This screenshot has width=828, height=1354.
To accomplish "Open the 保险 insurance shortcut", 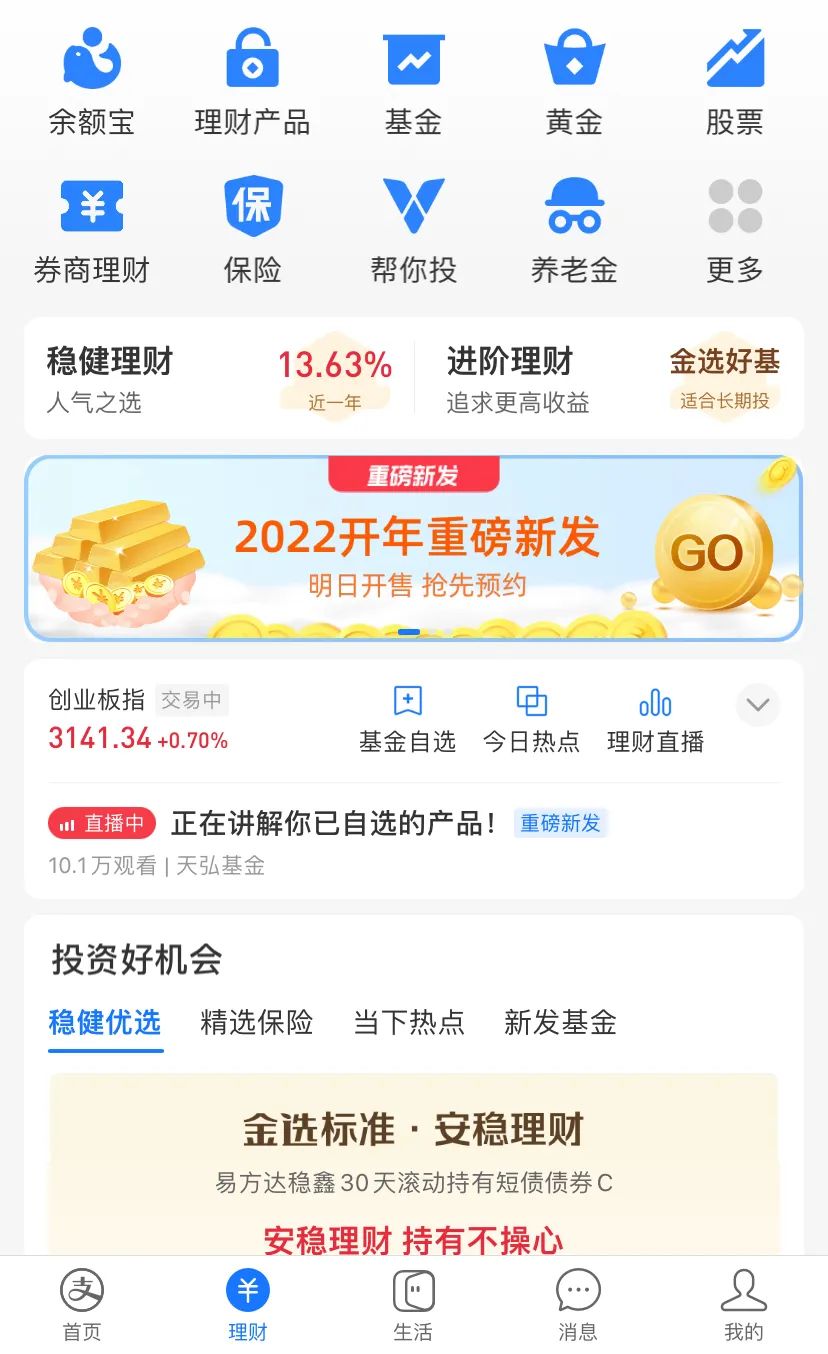I will point(252,229).
